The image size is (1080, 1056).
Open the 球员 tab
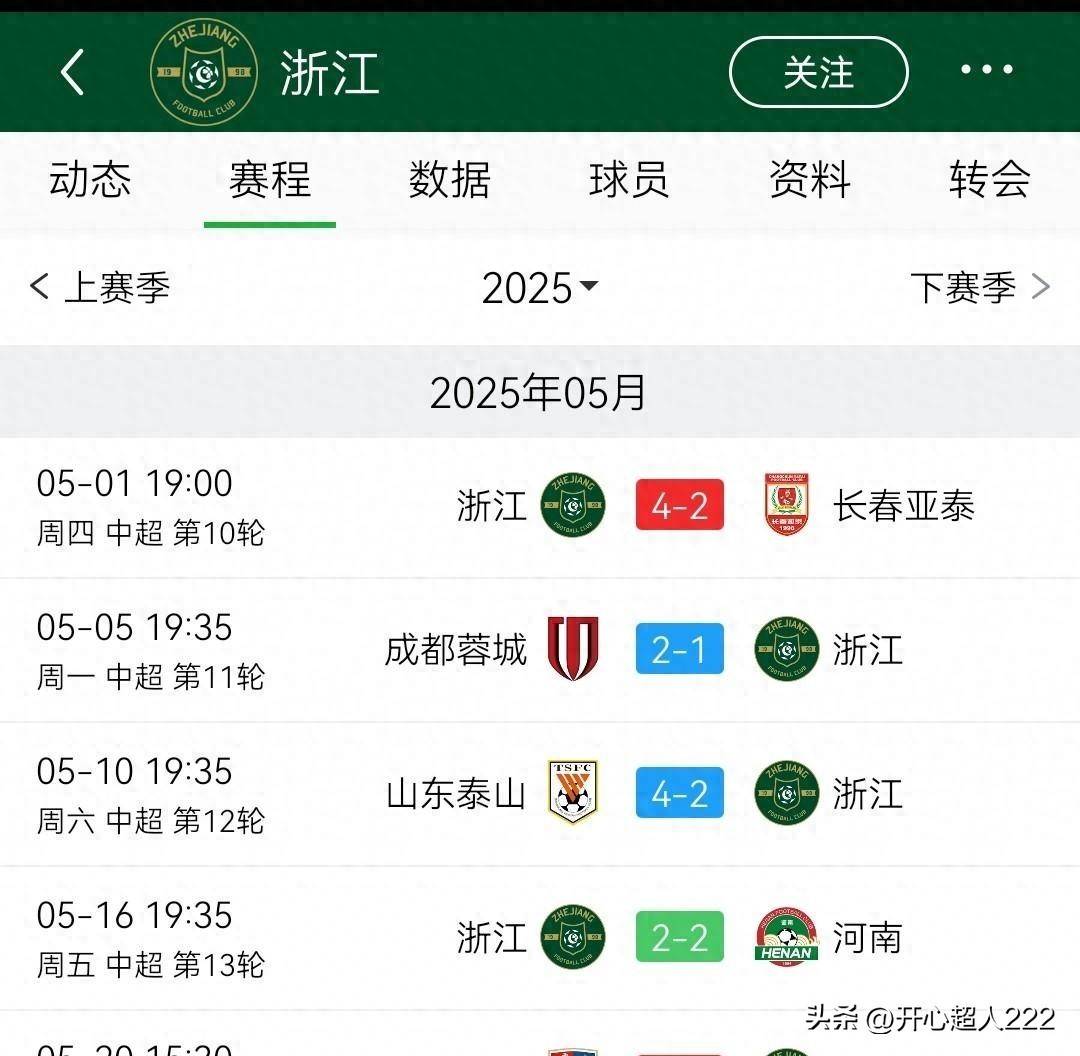click(629, 180)
